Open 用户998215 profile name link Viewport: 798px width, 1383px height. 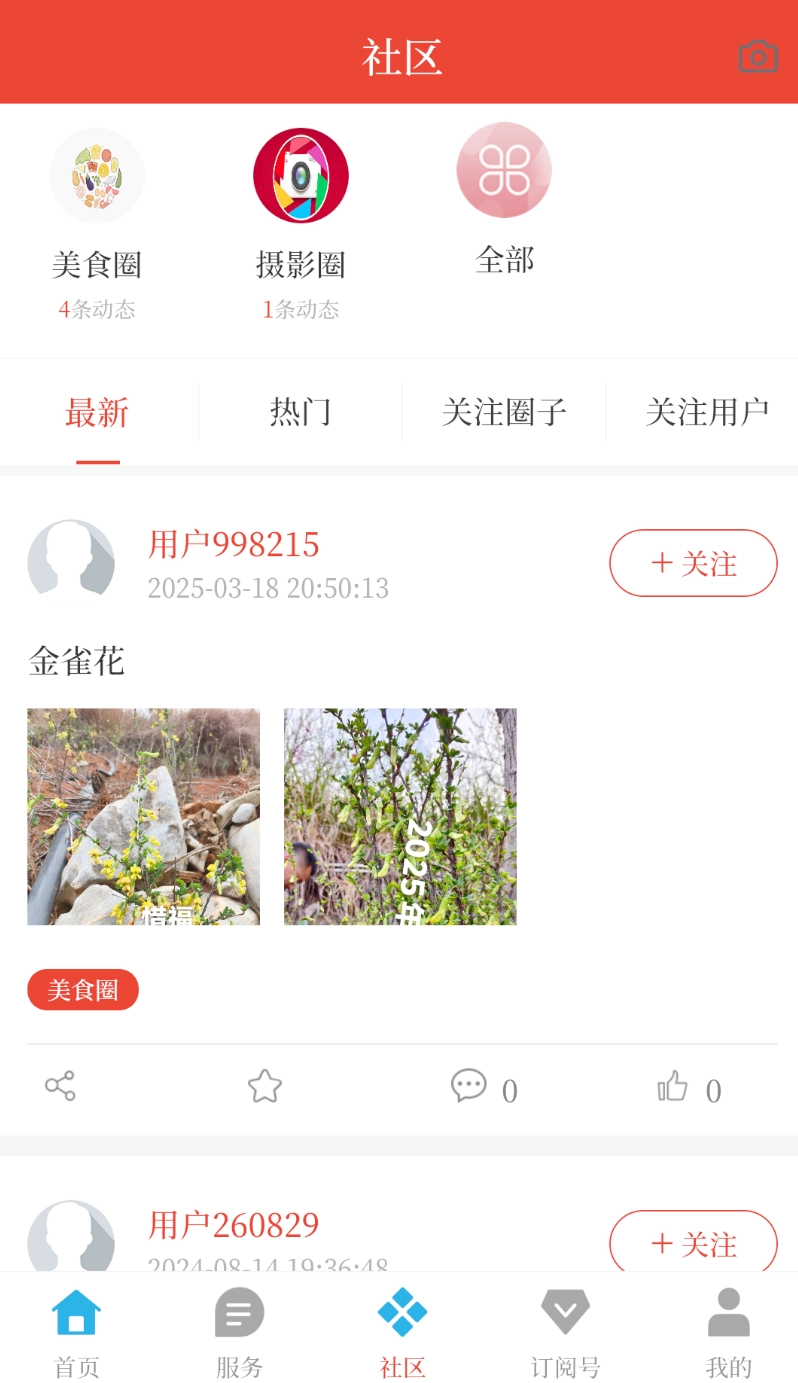[234, 544]
